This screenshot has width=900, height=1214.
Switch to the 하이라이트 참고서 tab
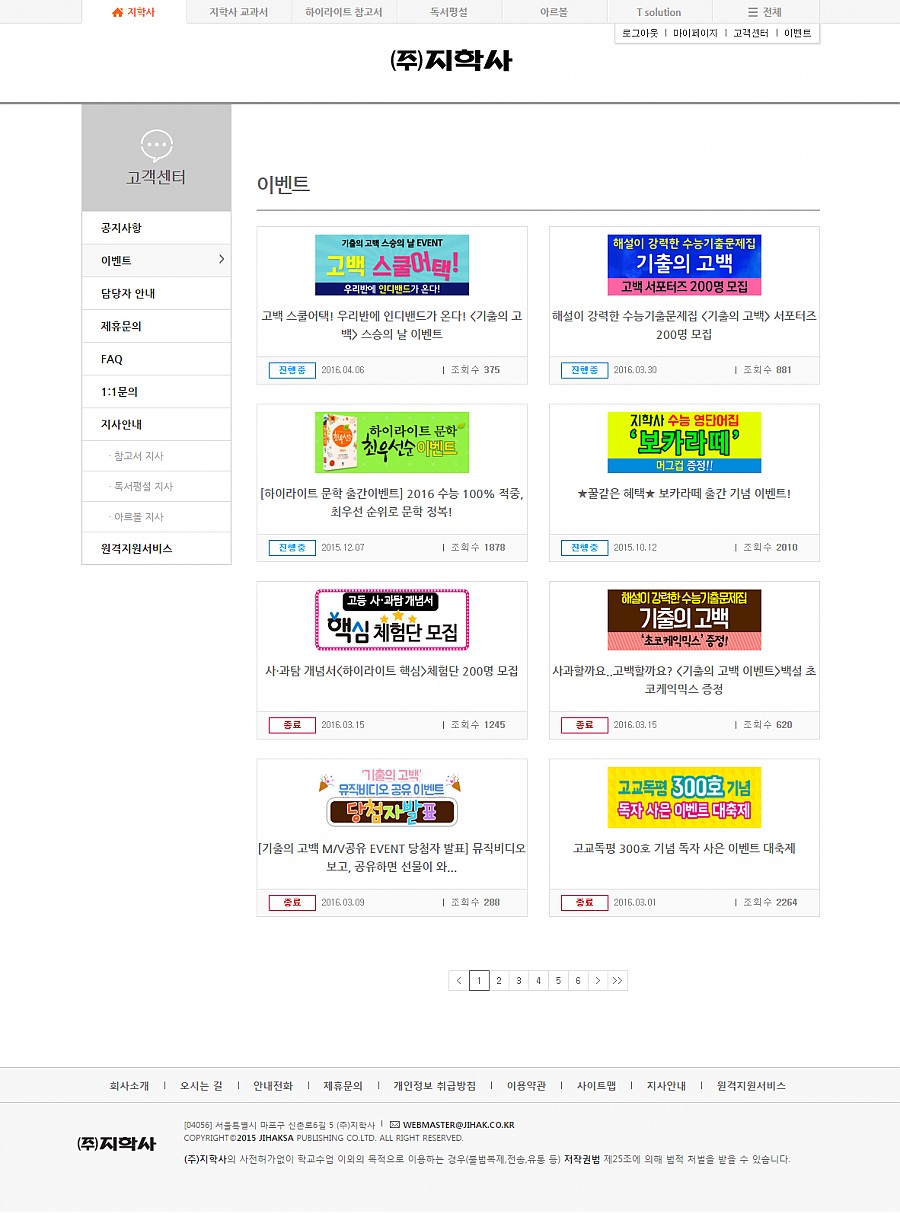pos(343,12)
